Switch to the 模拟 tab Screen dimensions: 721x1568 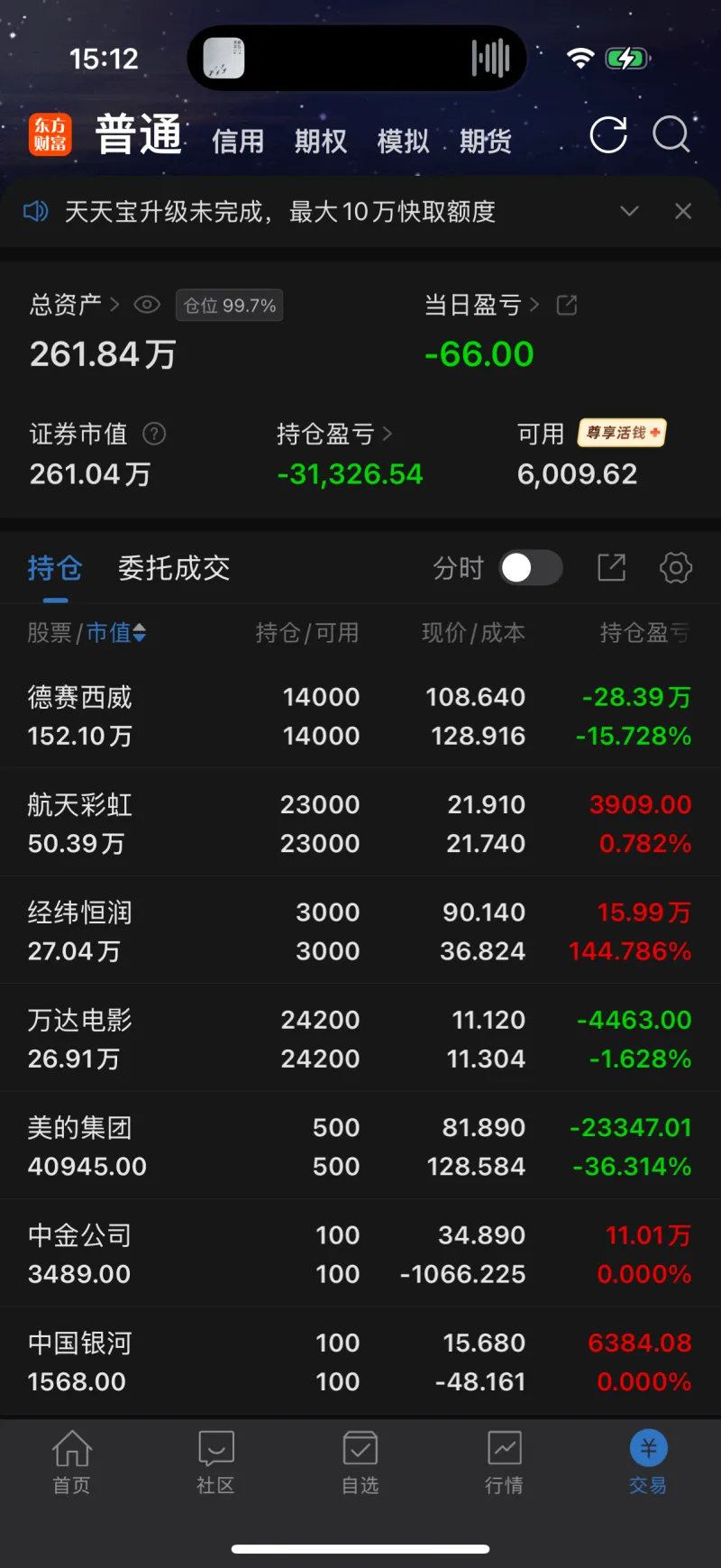point(403,142)
